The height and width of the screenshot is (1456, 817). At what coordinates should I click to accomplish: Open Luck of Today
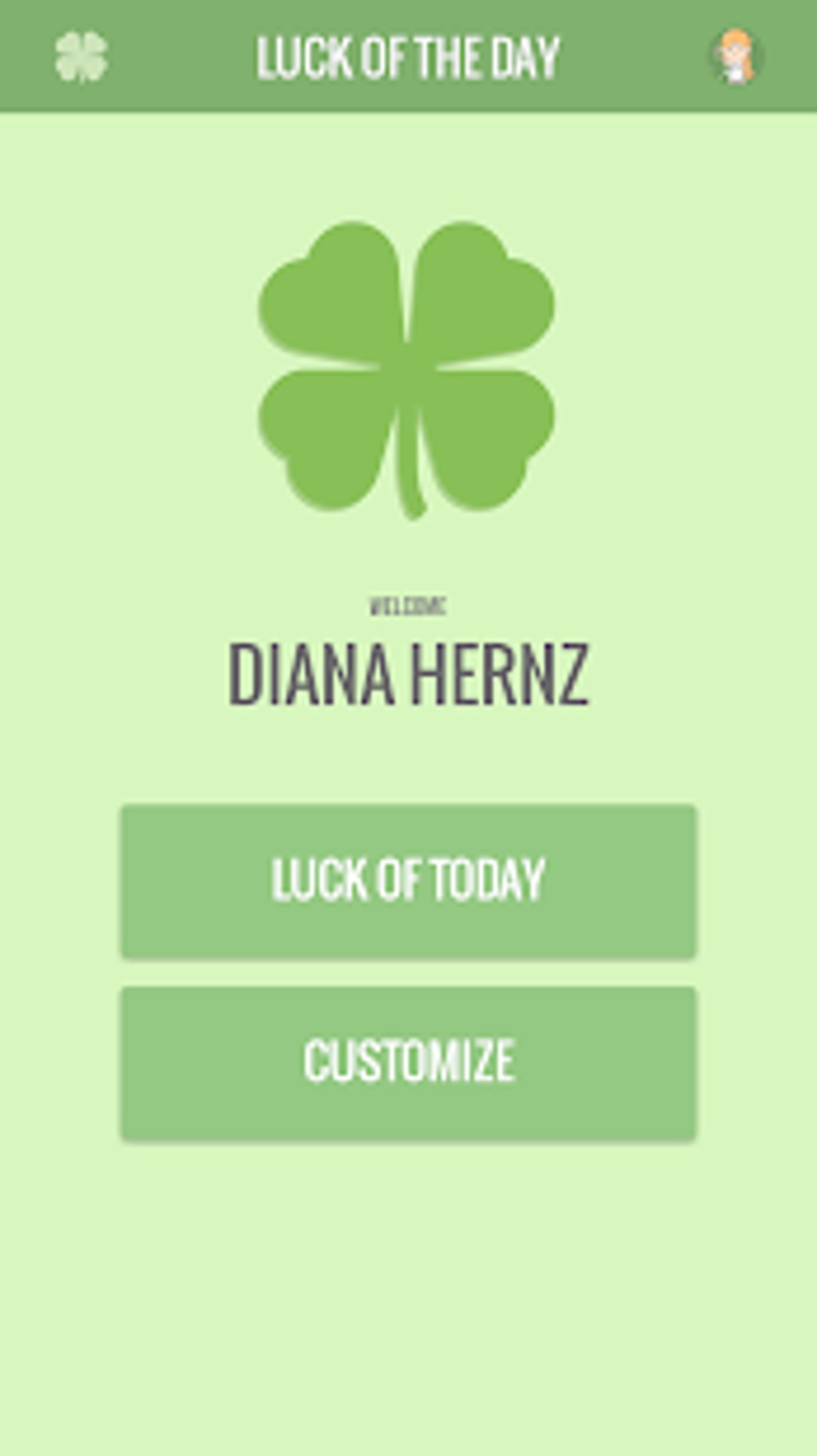point(408,881)
